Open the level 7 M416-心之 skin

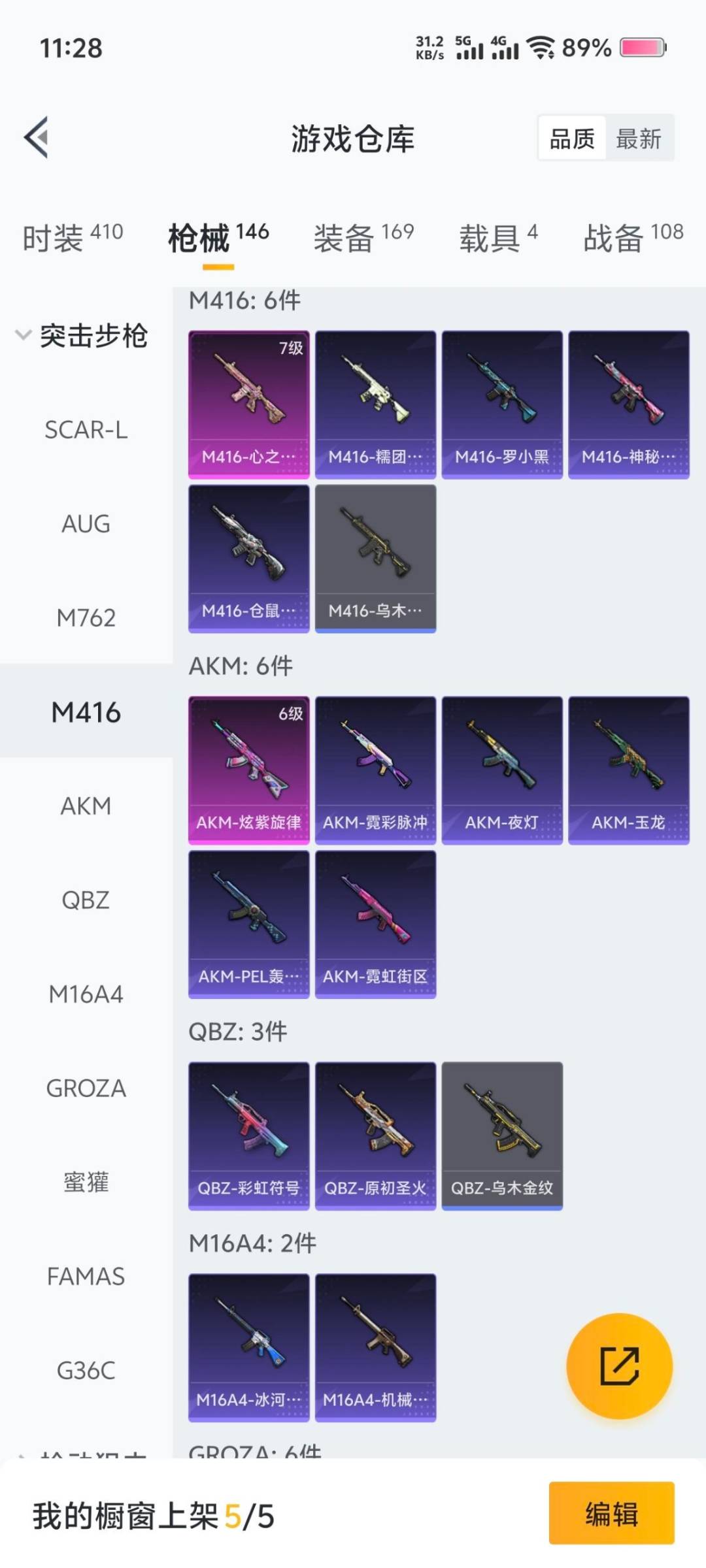point(248,404)
